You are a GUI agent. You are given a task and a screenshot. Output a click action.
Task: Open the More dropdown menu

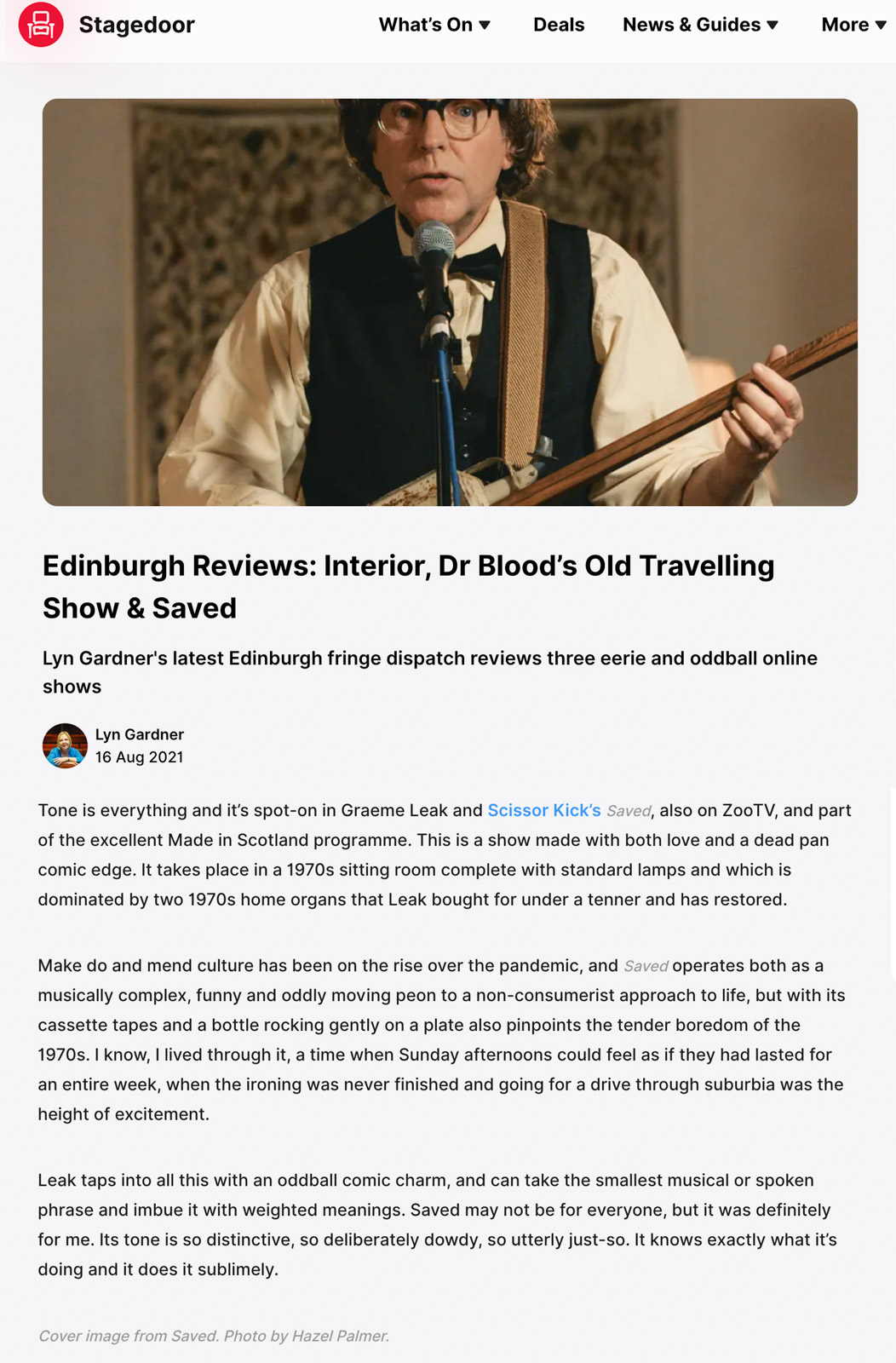[x=853, y=25]
